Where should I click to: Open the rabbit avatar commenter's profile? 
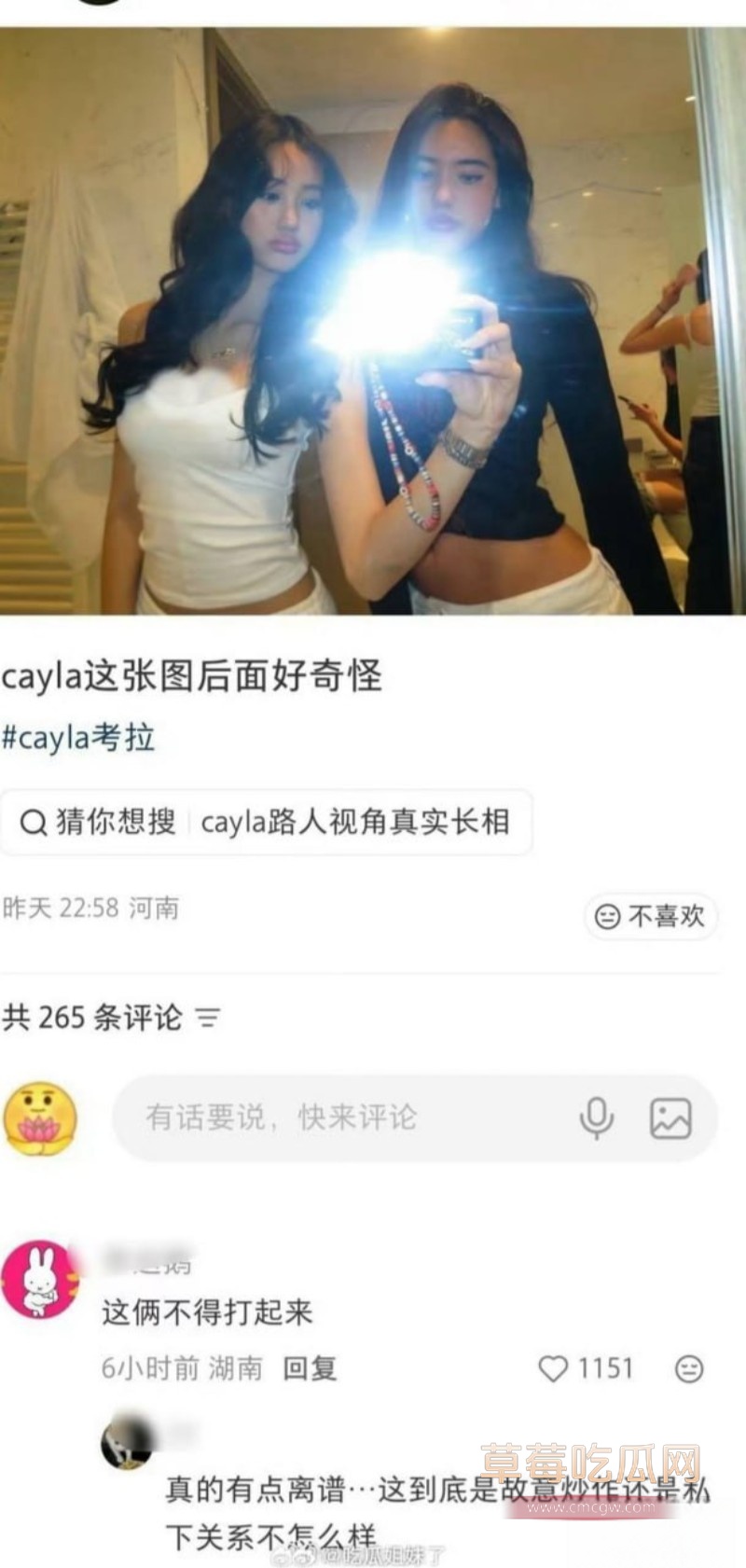[39, 1280]
